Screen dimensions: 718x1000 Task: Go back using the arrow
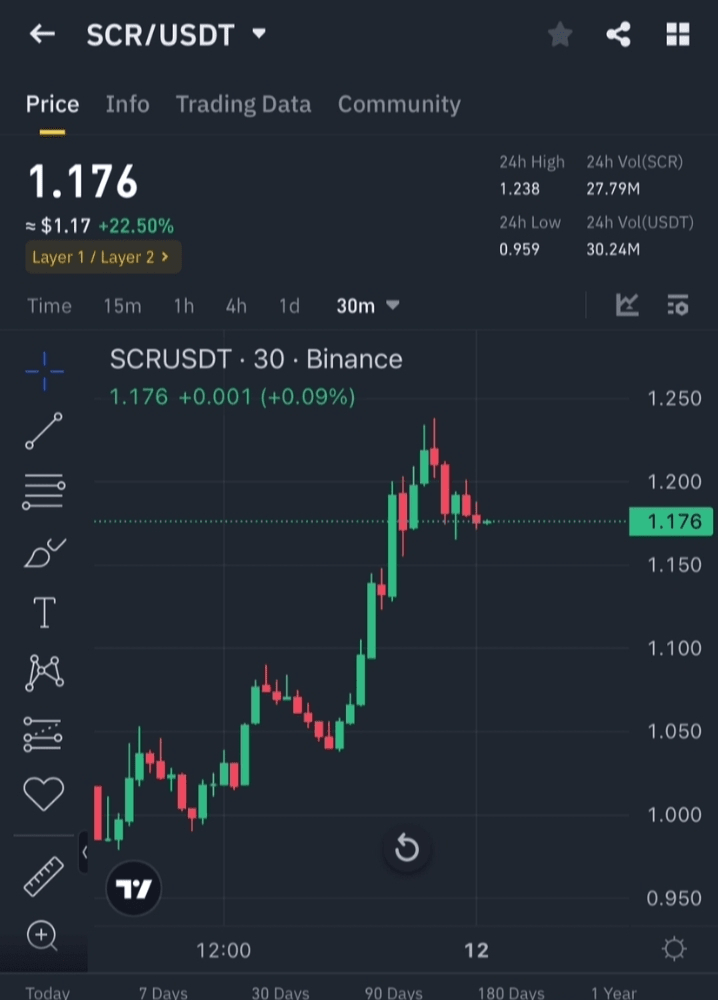pyautogui.click(x=42, y=34)
